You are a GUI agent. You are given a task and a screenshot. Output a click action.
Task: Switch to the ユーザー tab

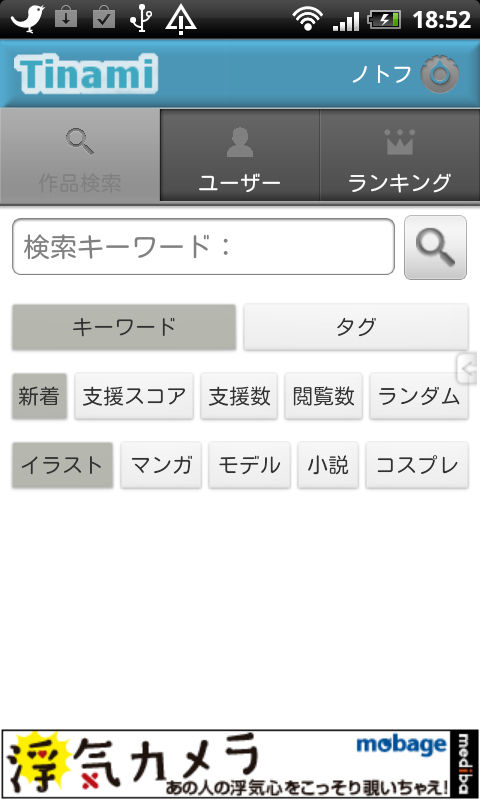[240, 155]
